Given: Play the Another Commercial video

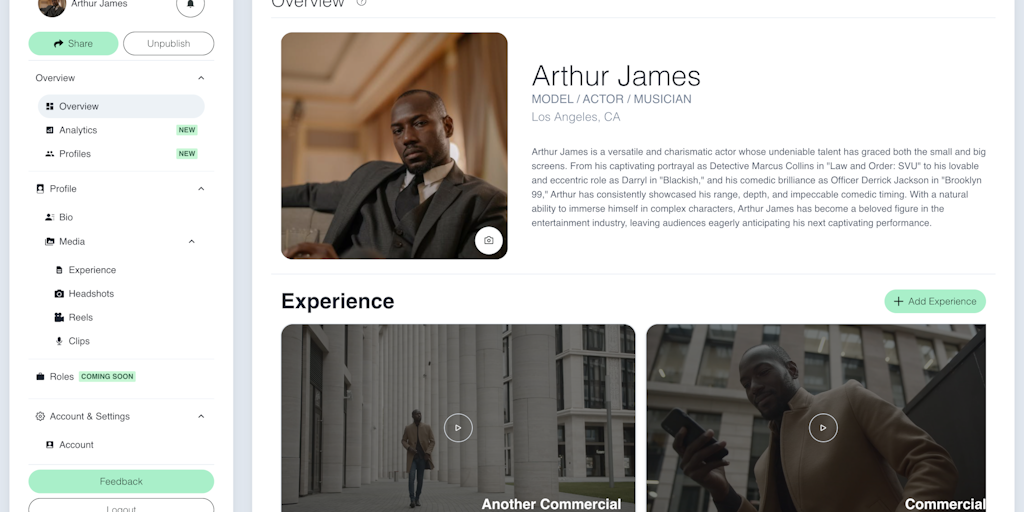Looking at the screenshot, I should [458, 427].
